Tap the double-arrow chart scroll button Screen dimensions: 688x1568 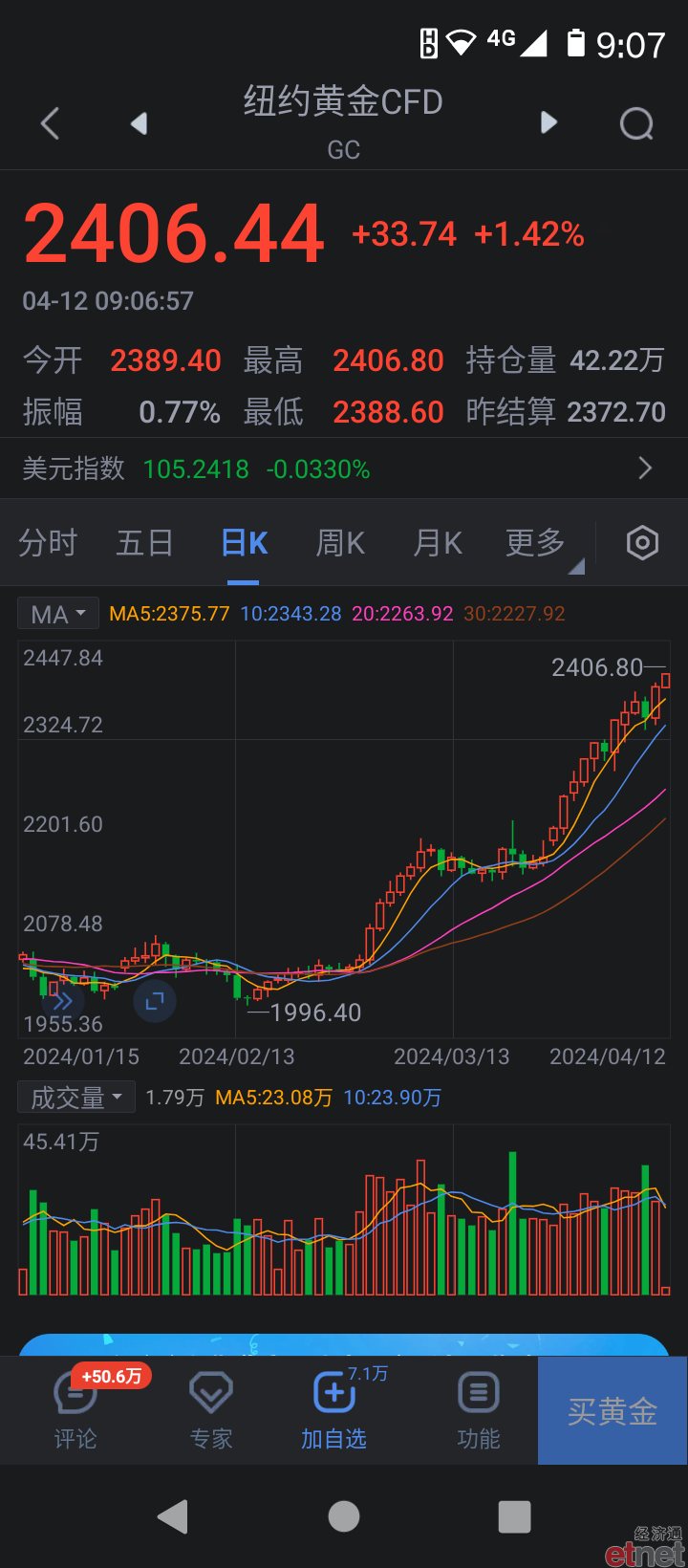tap(63, 1001)
